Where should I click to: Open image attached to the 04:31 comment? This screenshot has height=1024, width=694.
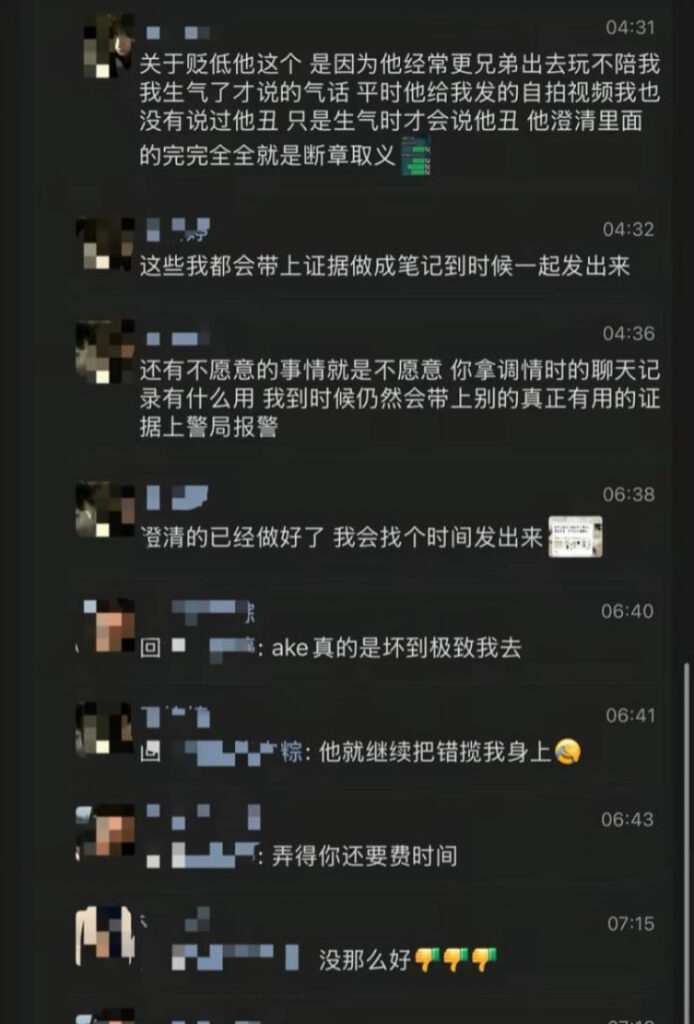point(416,156)
